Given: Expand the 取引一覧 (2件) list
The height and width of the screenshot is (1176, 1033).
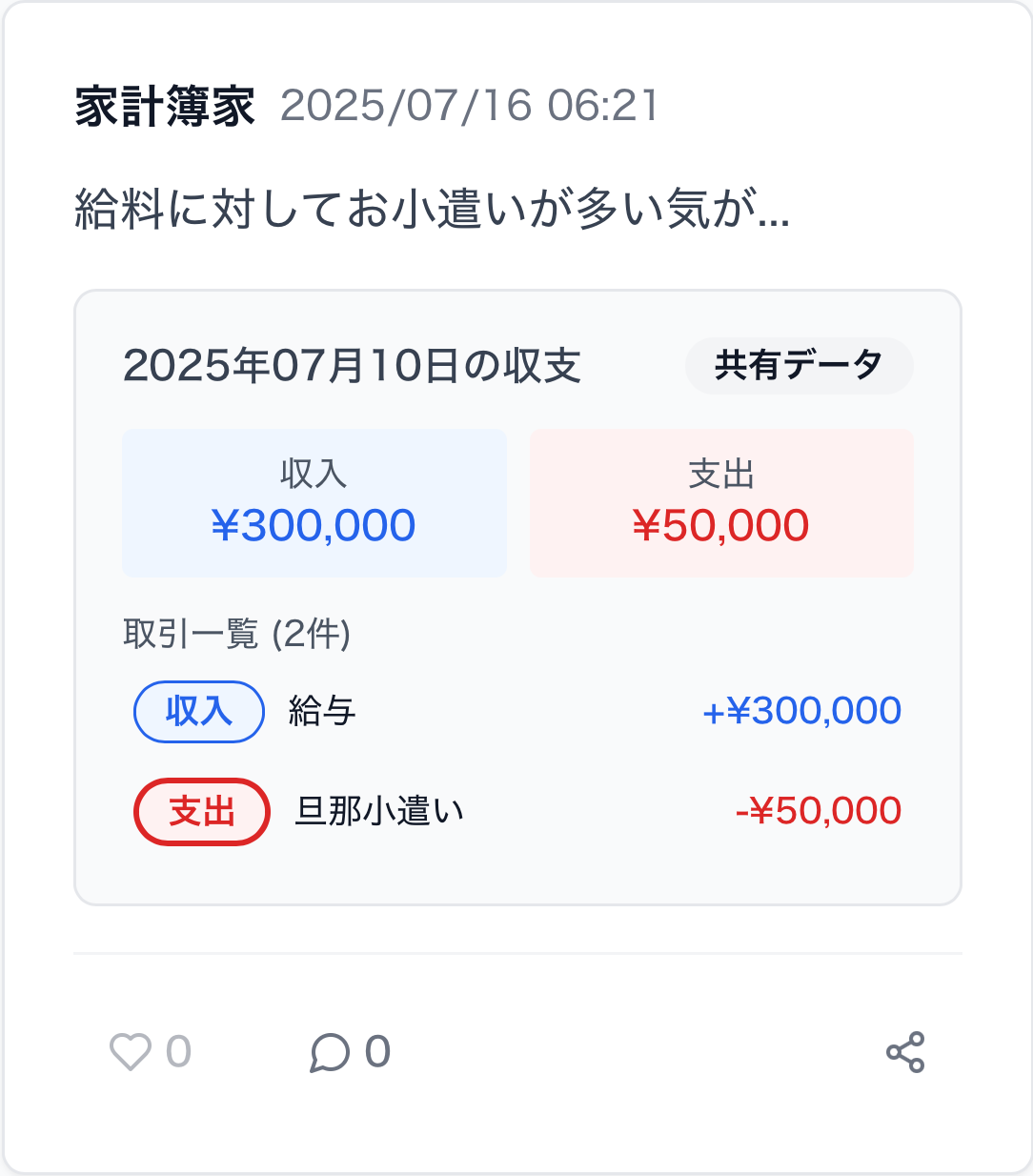Looking at the screenshot, I should click(x=237, y=634).
